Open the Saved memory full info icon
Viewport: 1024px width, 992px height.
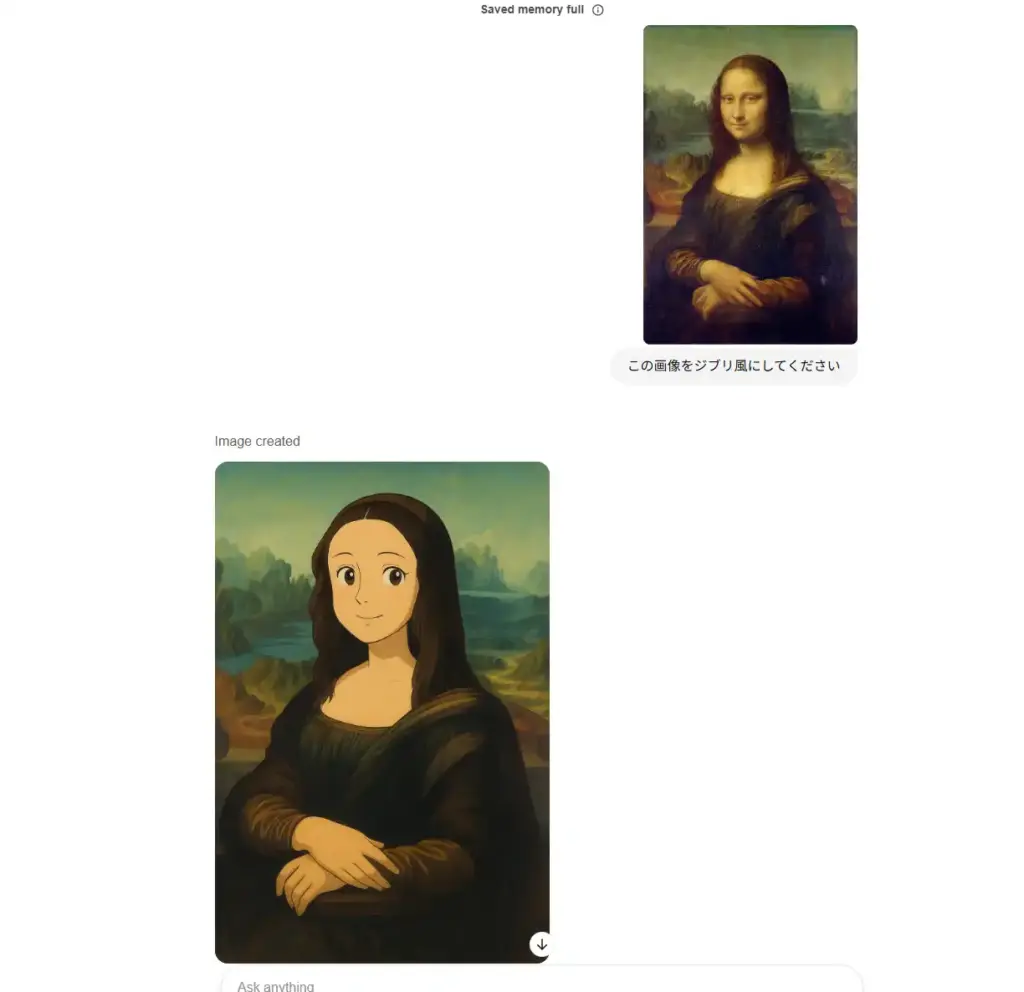(598, 10)
